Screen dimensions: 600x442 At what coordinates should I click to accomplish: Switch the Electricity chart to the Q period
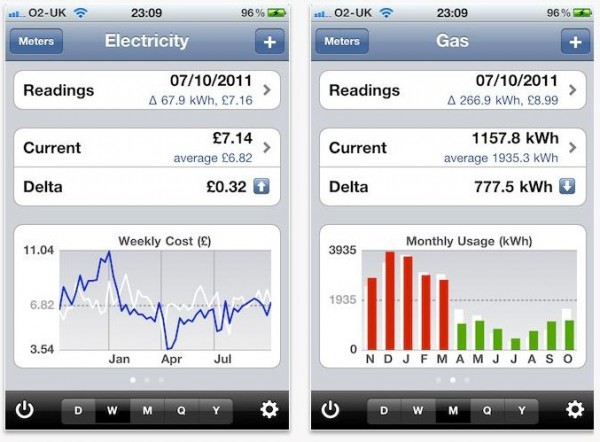pyautogui.click(x=181, y=410)
